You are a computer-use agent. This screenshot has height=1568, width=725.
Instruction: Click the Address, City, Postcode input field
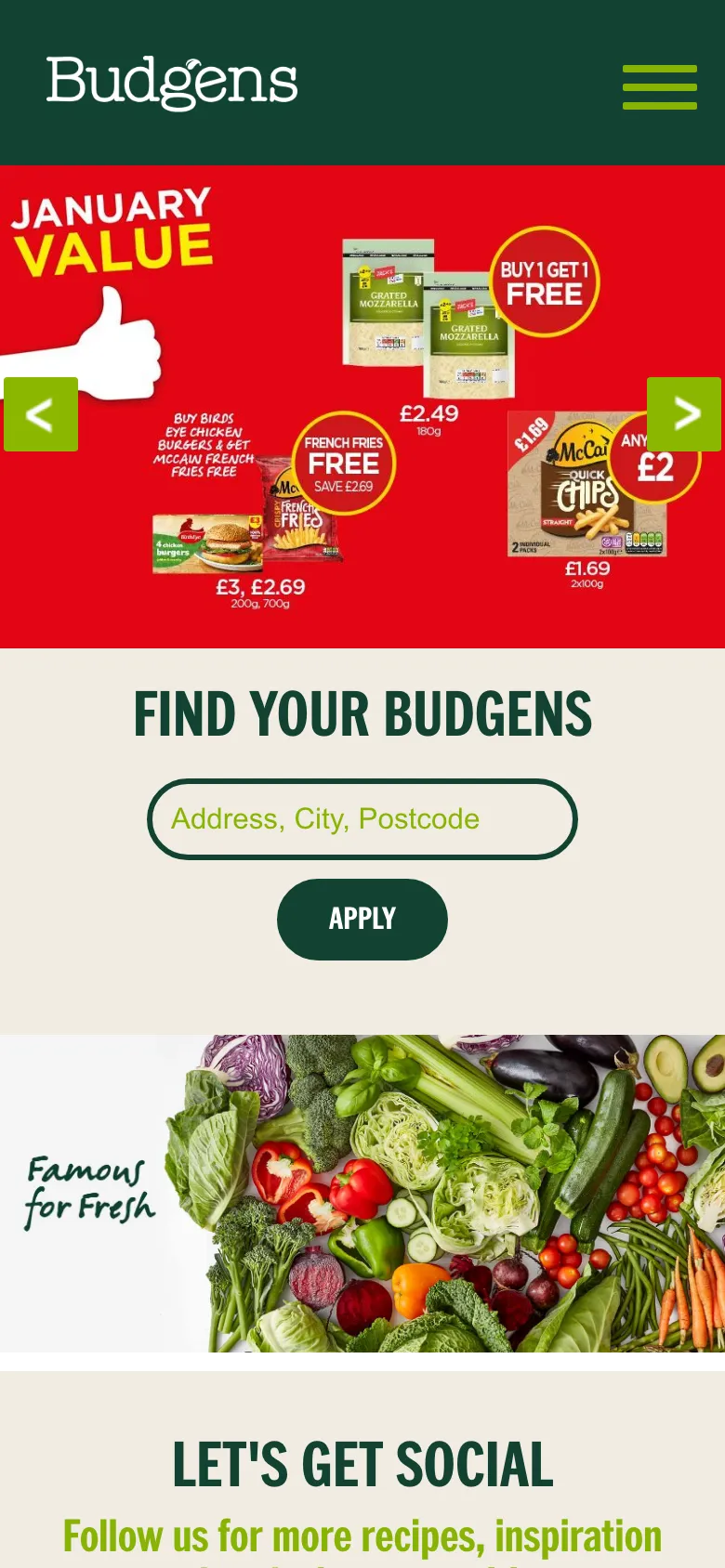tap(362, 819)
